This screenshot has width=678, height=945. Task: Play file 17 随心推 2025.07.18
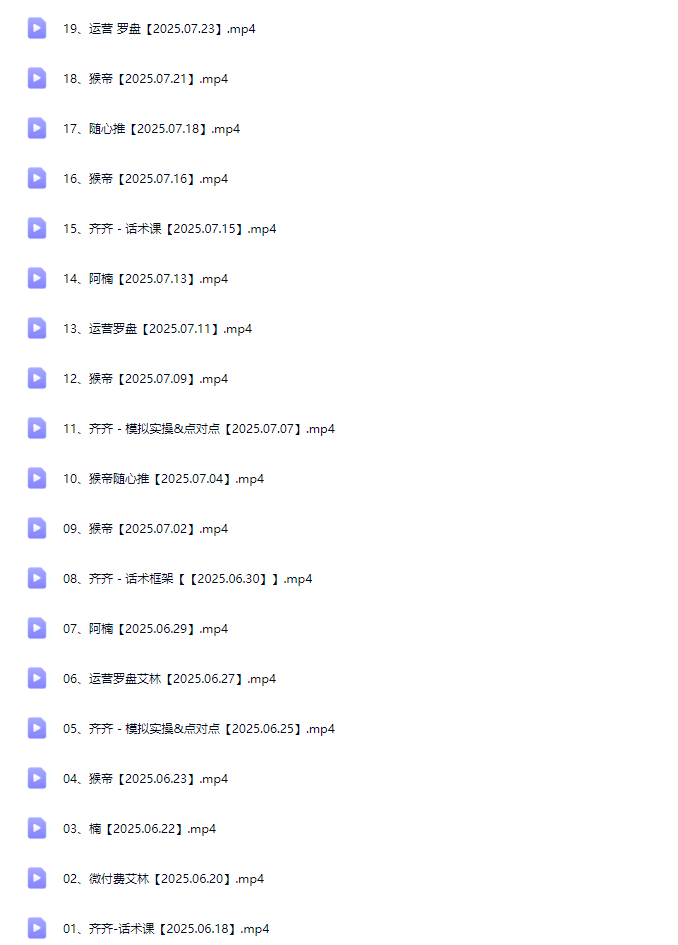151,129
